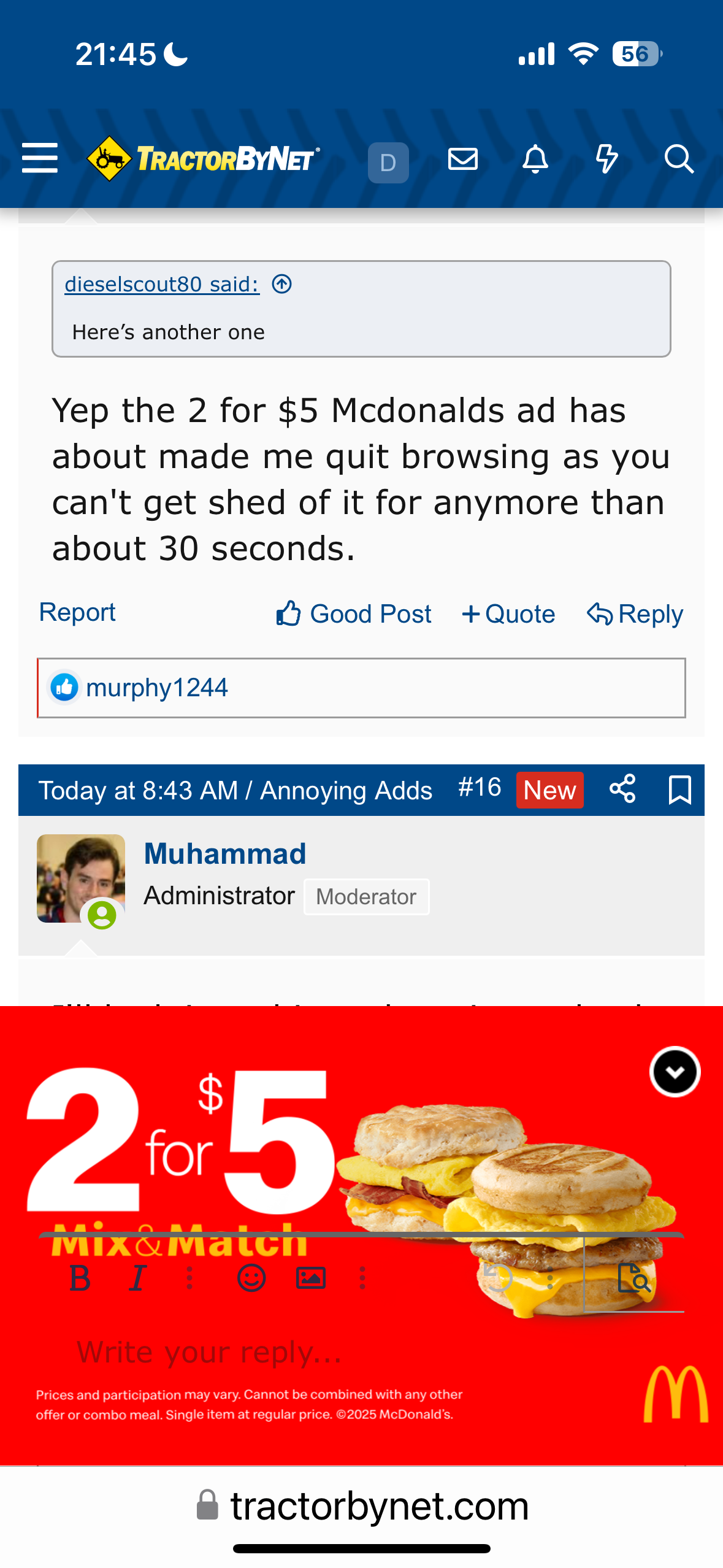Report this post
Screen dimensions: 723x1568
click(77, 612)
